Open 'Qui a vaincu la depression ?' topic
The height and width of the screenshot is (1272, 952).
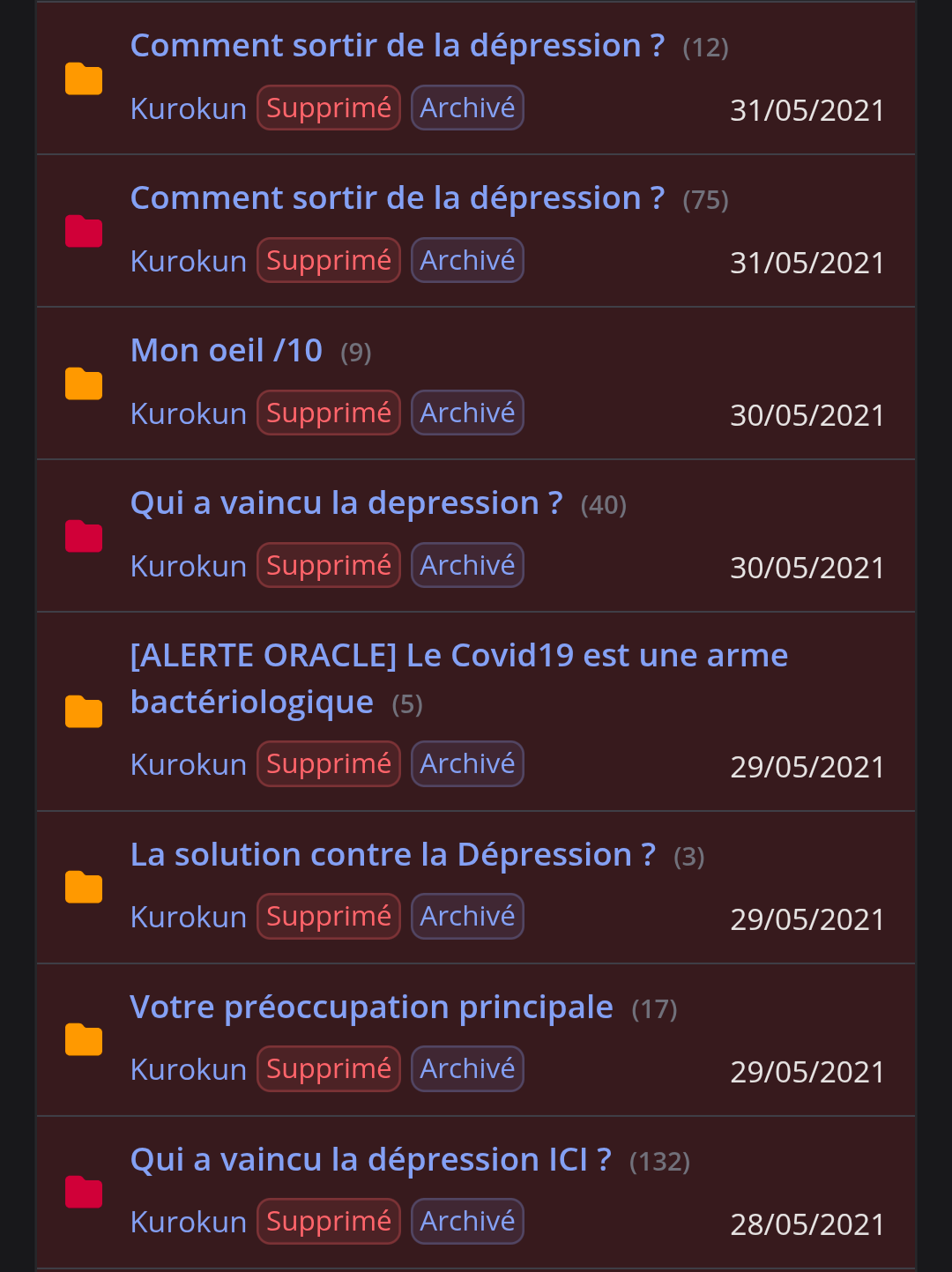pos(346,503)
